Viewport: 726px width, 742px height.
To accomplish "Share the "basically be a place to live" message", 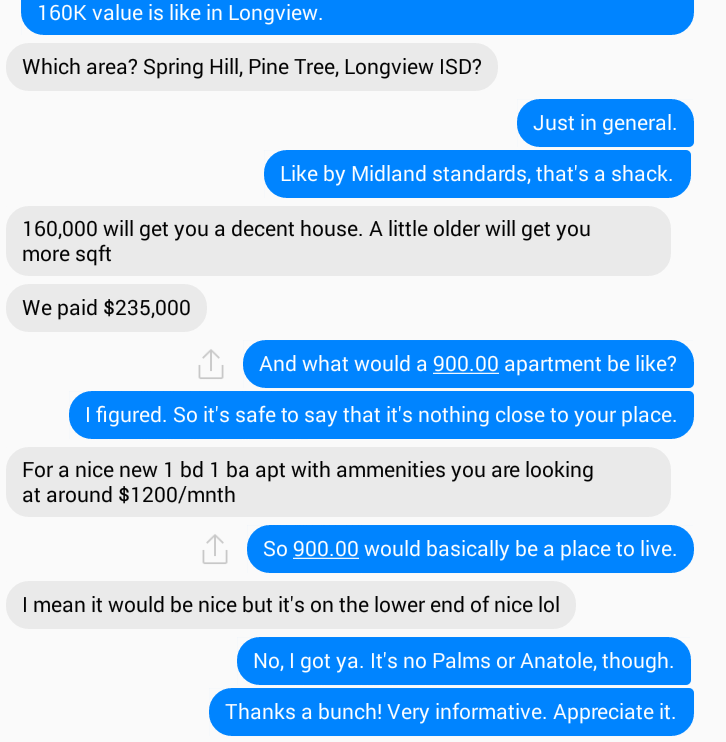I will [x=215, y=549].
